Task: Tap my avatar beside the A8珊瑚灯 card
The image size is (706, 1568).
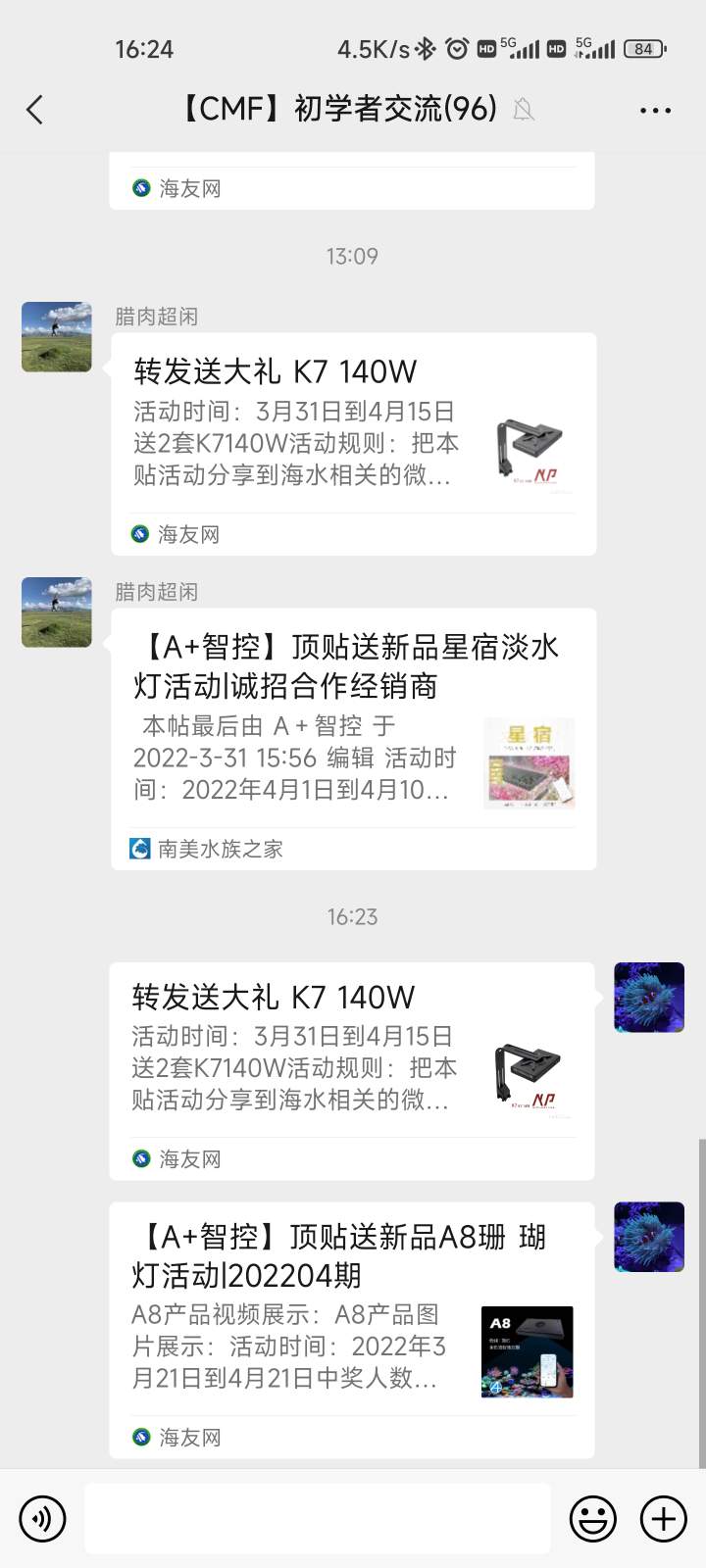Action: [649, 1237]
